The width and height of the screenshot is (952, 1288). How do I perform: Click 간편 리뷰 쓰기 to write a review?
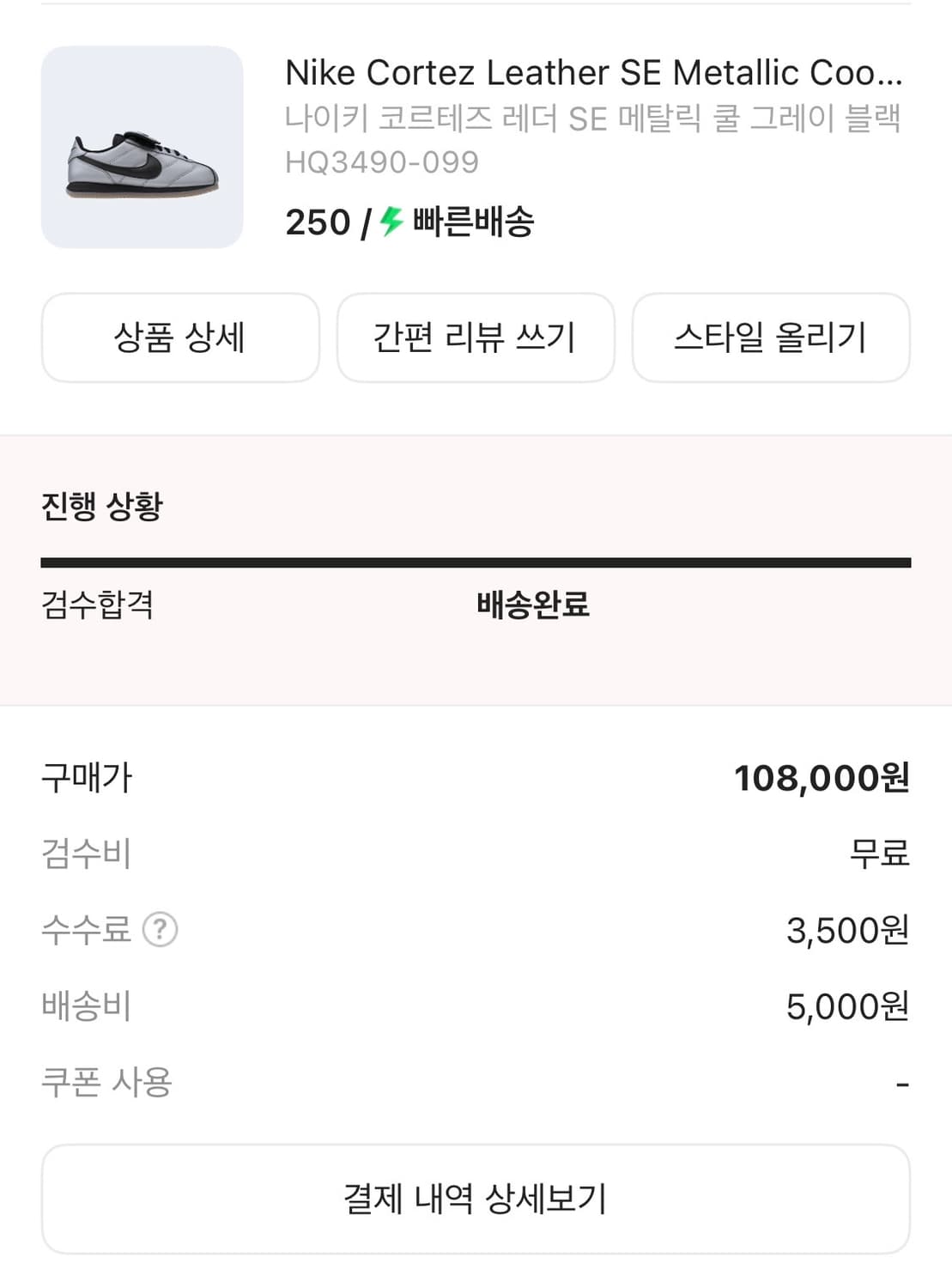coord(476,337)
